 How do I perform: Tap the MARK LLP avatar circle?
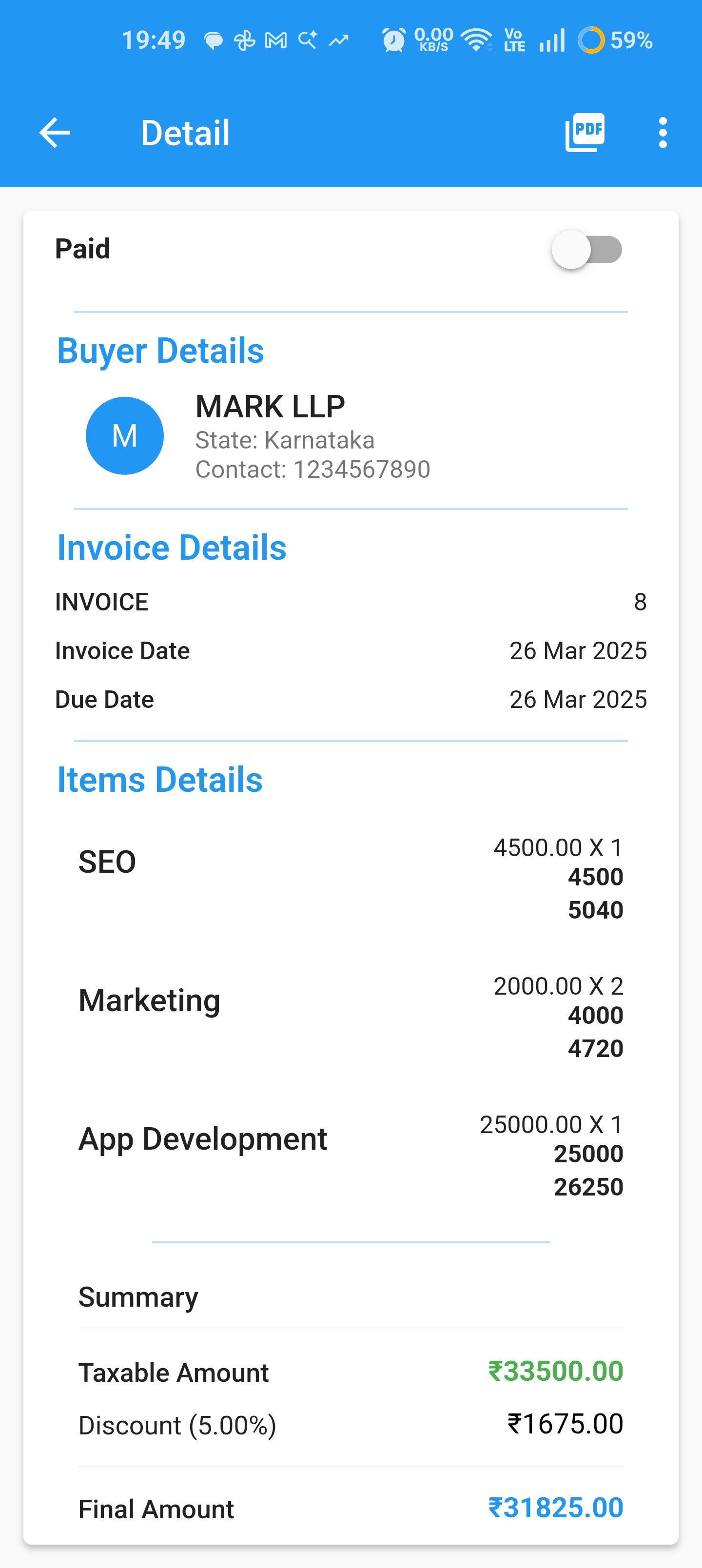(x=124, y=434)
